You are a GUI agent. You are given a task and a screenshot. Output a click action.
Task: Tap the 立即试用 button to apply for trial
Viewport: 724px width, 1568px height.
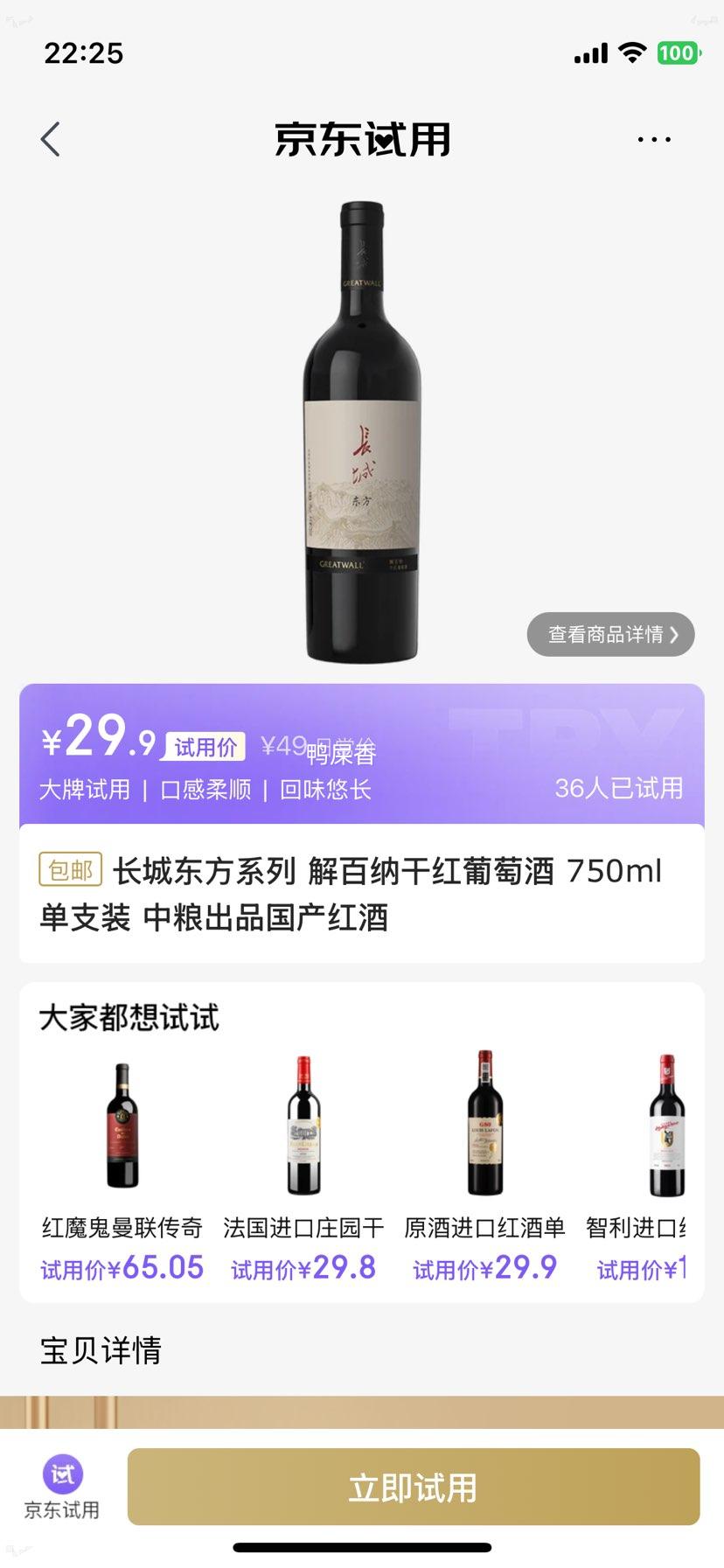(411, 1487)
